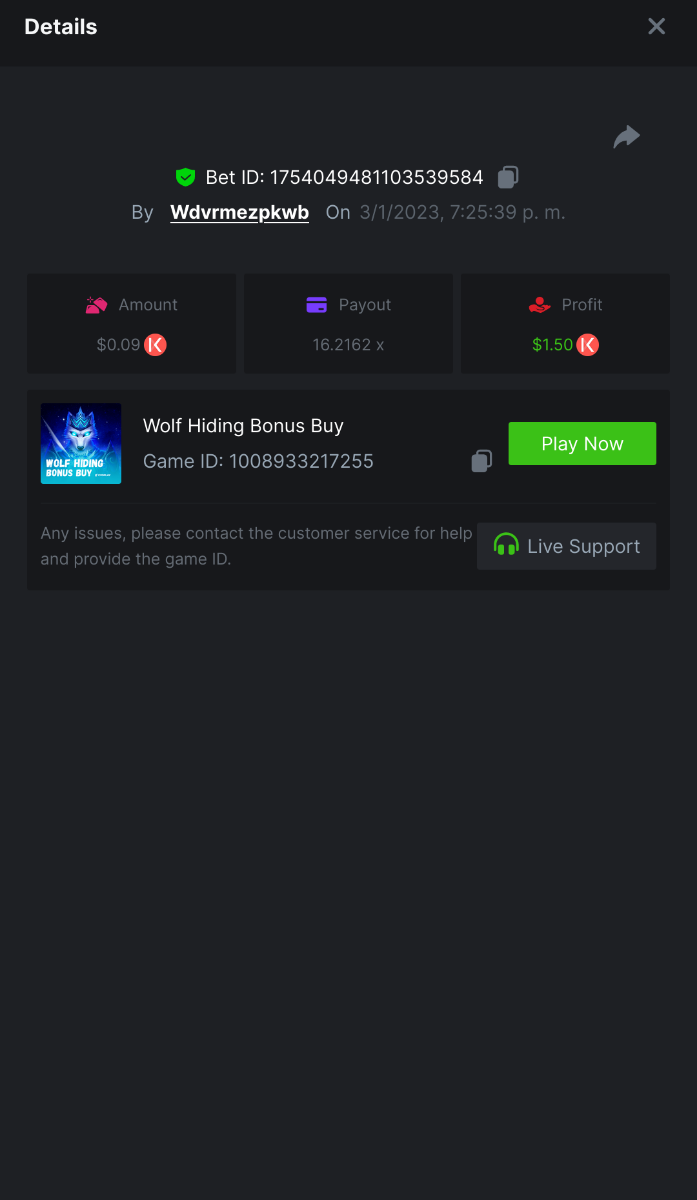Tap Play Now for Wolf Hiding

point(582,444)
